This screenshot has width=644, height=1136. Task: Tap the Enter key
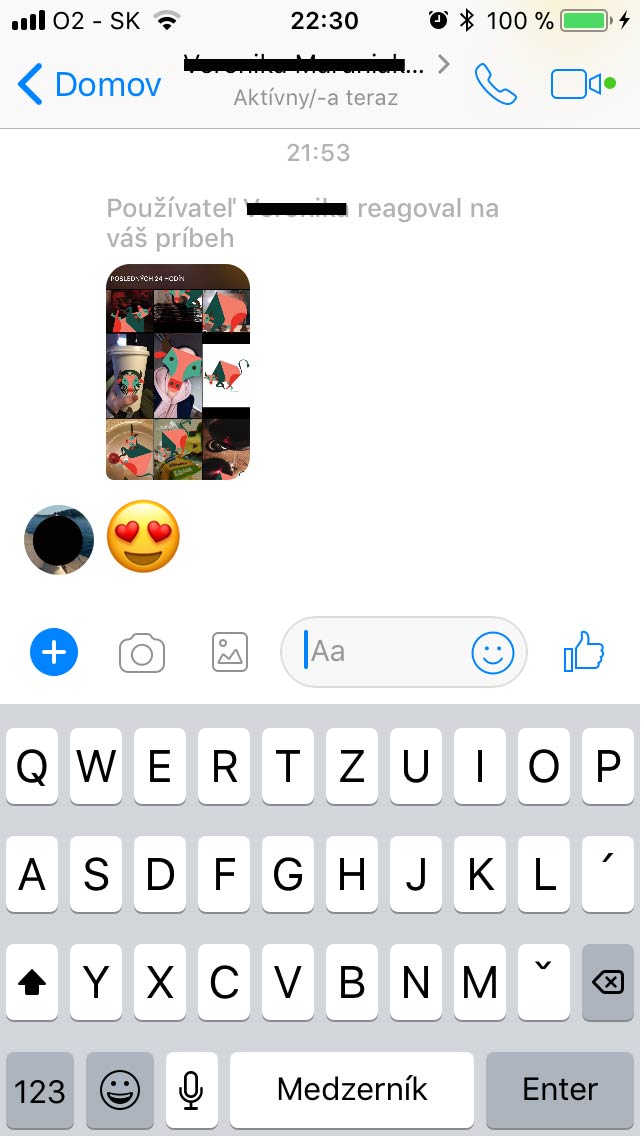click(x=560, y=1089)
